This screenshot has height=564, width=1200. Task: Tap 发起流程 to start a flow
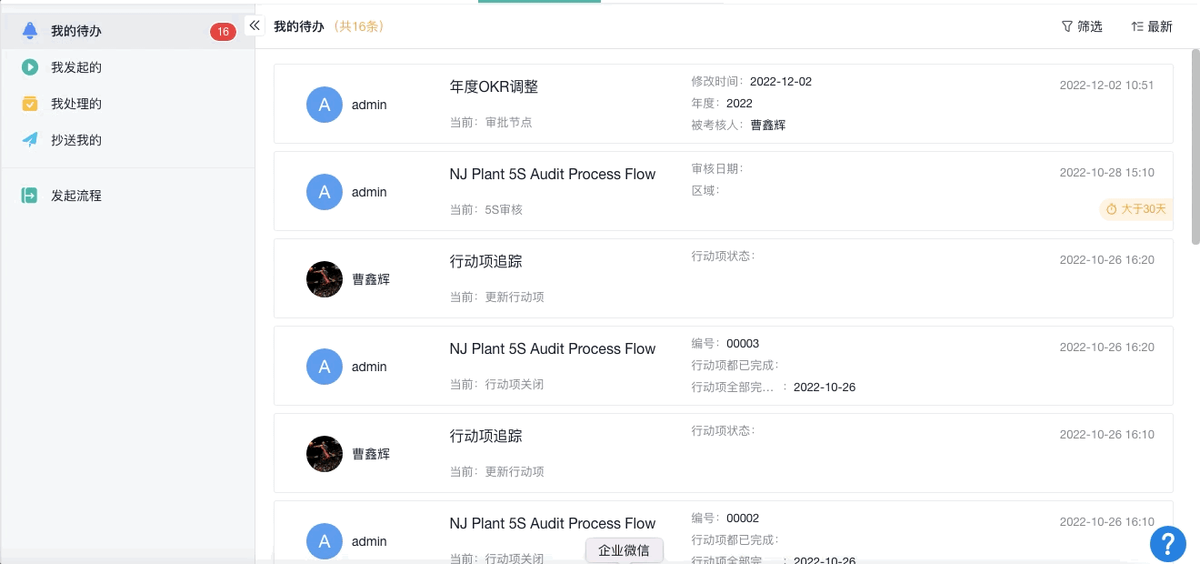coord(76,196)
